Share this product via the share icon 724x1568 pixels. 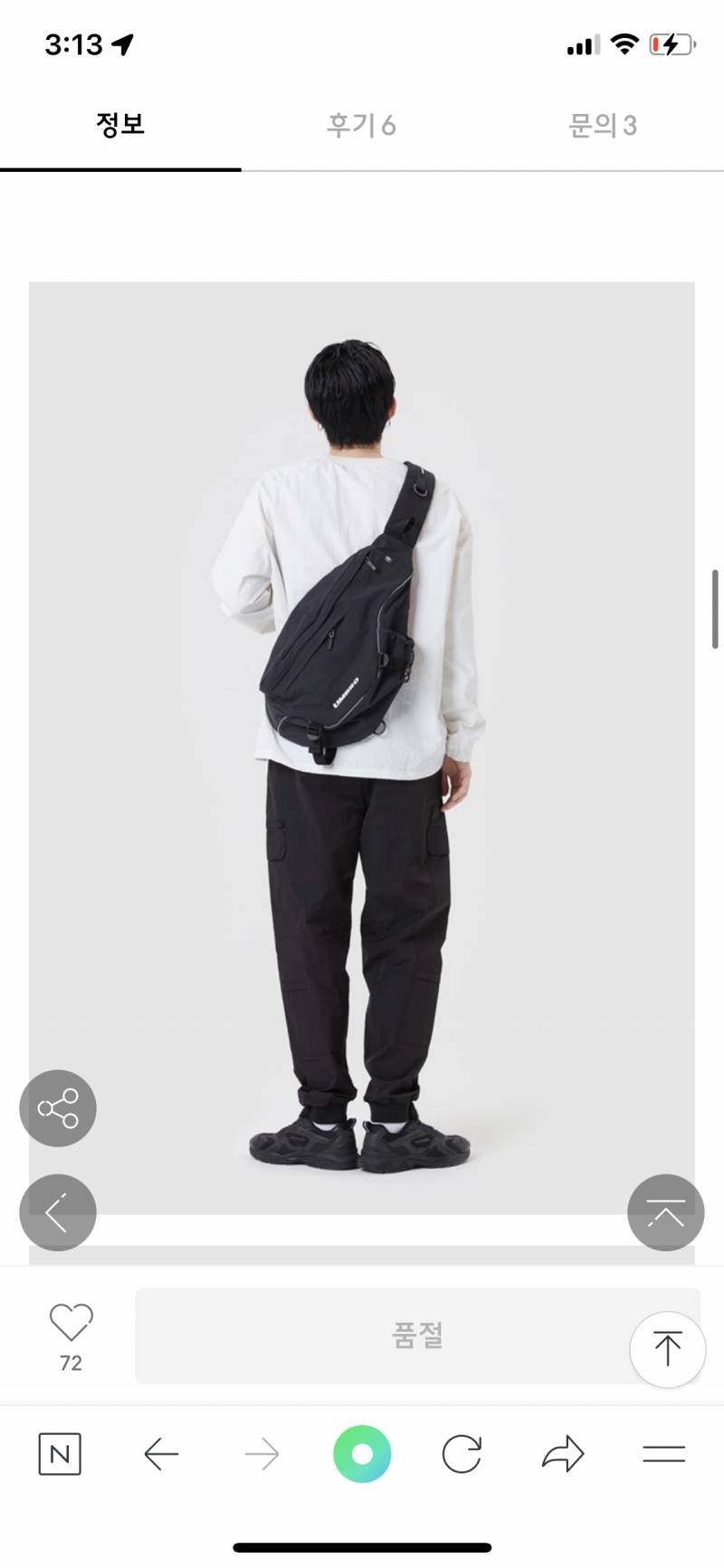(58, 1108)
